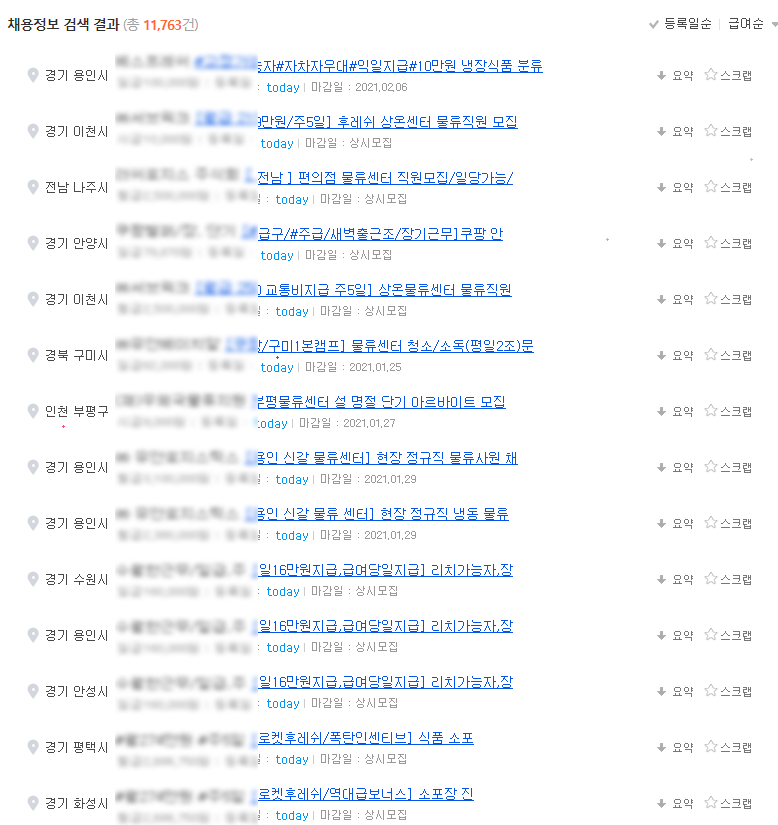Open the 로켓후레쉬/역대급보너스 소포장 link

coord(366,794)
